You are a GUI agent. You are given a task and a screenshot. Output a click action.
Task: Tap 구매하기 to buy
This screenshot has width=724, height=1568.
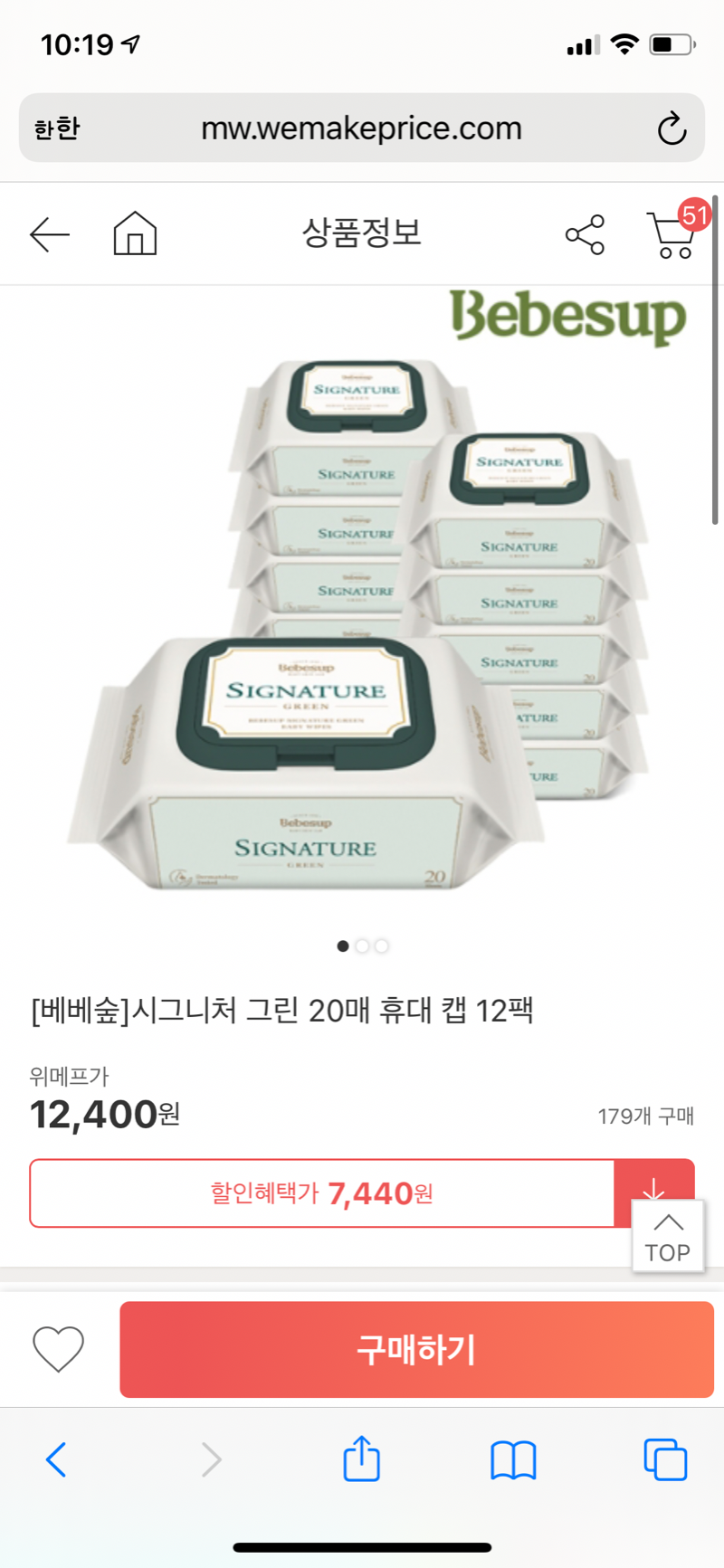416,1349
